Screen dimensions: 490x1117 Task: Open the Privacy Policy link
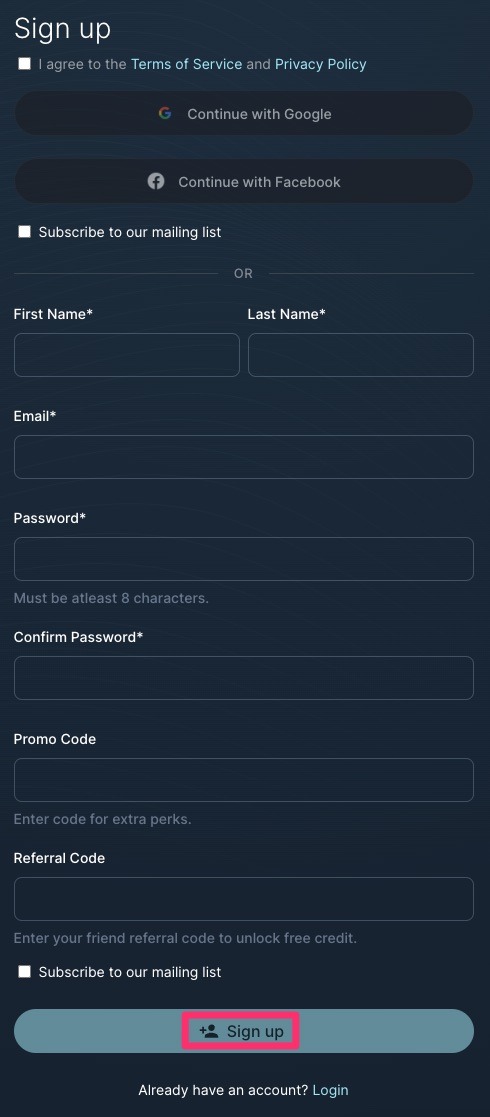coord(320,64)
